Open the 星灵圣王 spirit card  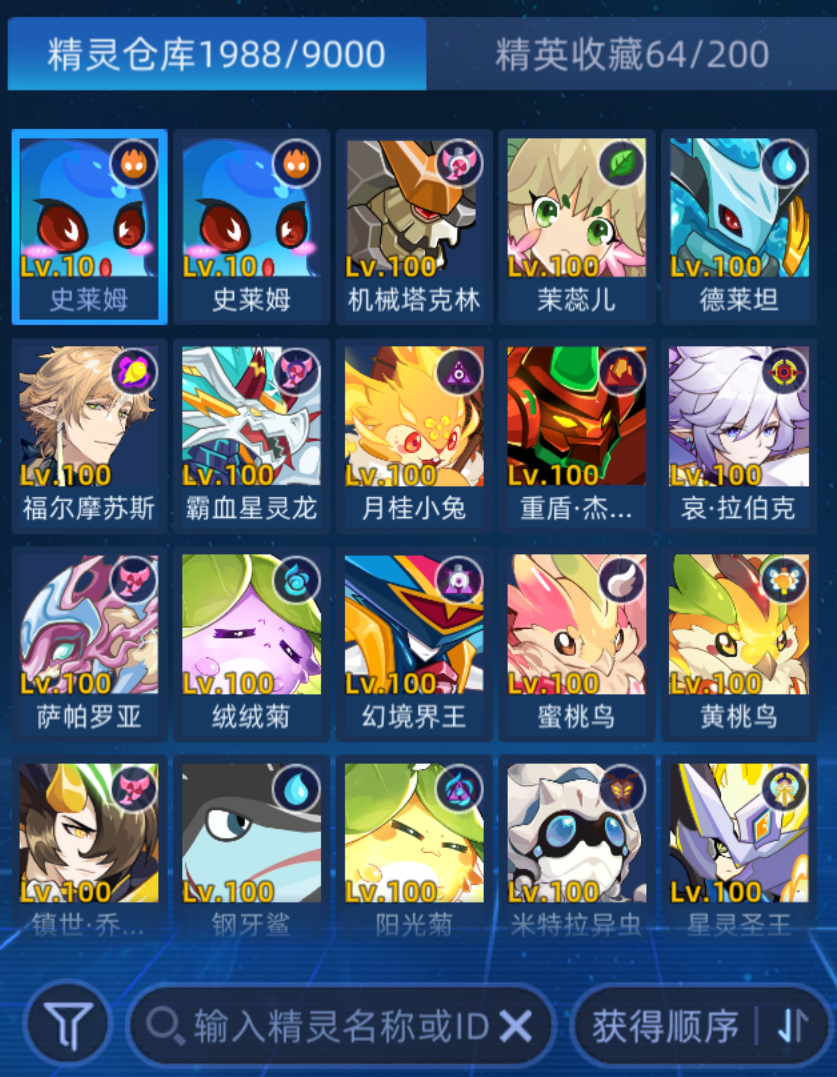[x=738, y=845]
